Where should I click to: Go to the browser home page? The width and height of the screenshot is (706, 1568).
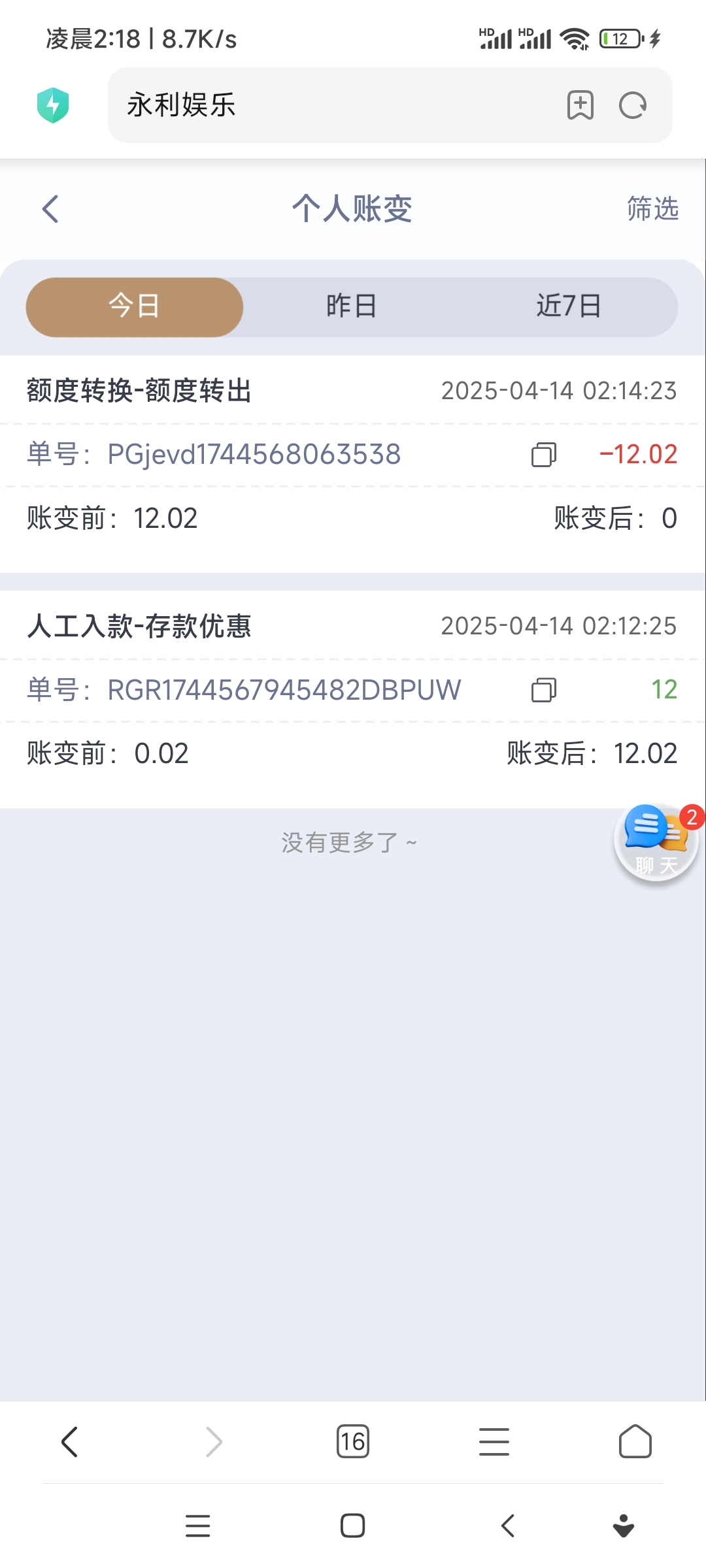coord(635,1442)
